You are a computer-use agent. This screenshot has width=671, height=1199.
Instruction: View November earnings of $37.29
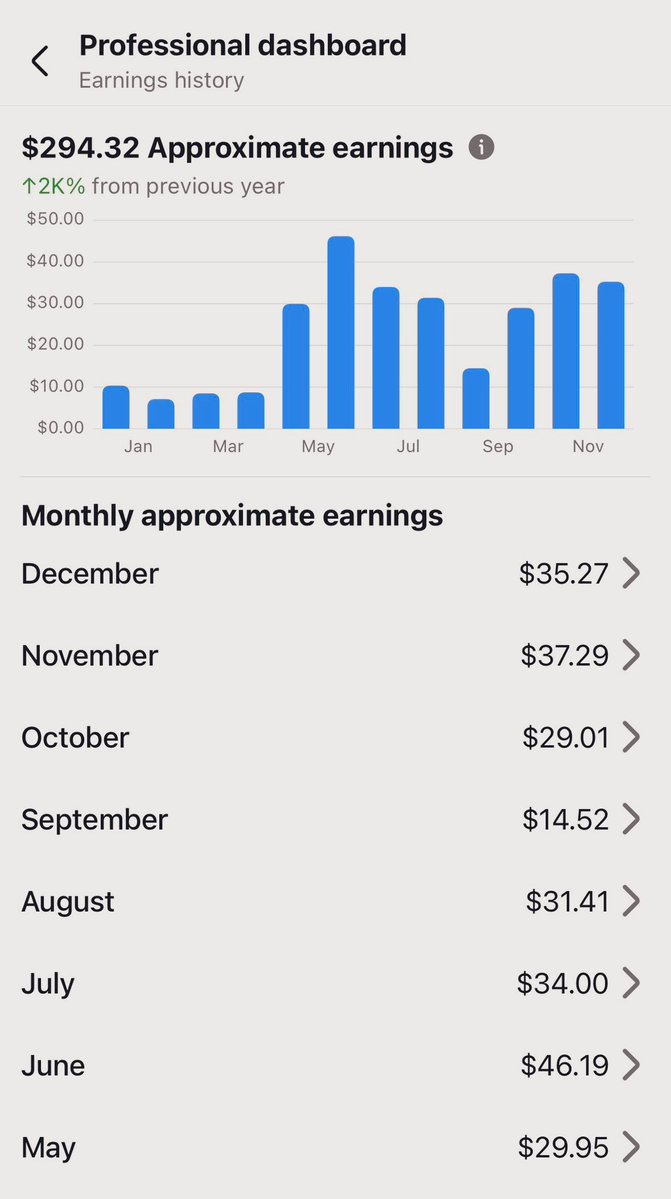[x=336, y=655]
